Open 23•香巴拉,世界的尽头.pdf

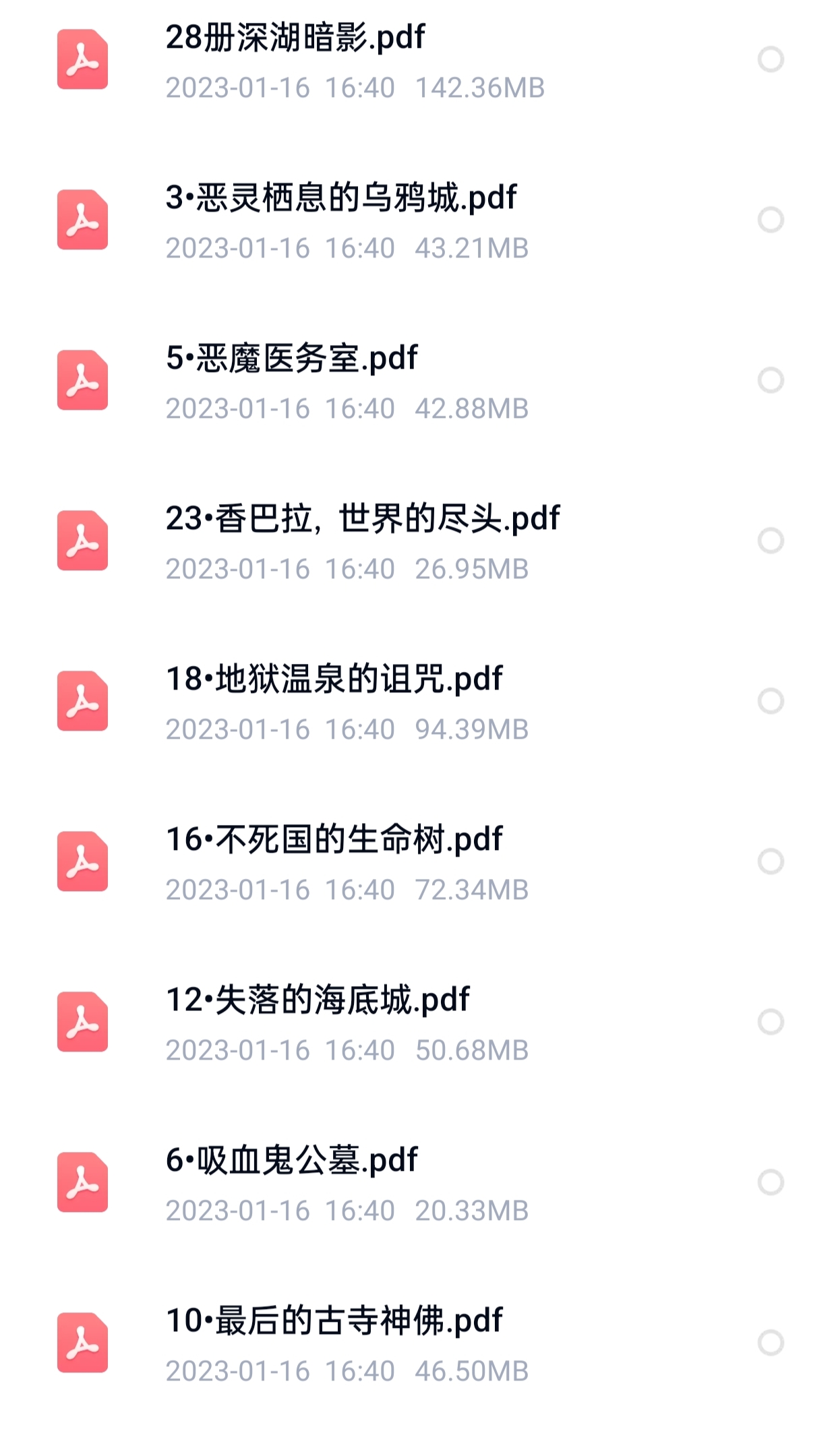tap(362, 519)
